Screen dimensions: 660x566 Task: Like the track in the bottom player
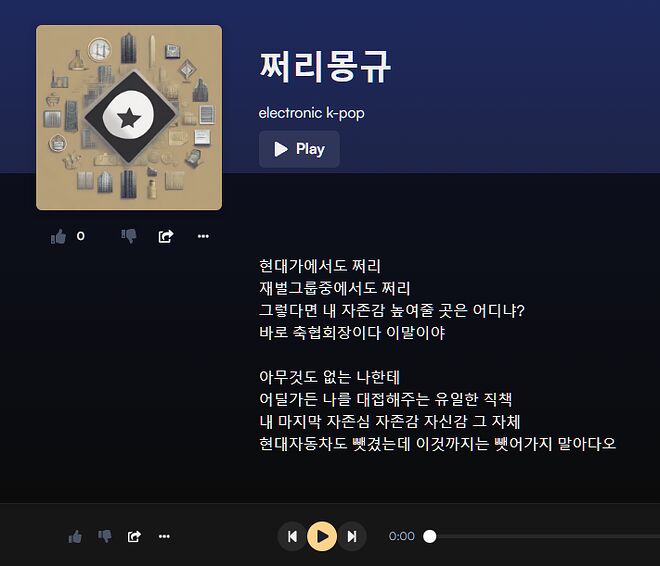pyautogui.click(x=75, y=536)
